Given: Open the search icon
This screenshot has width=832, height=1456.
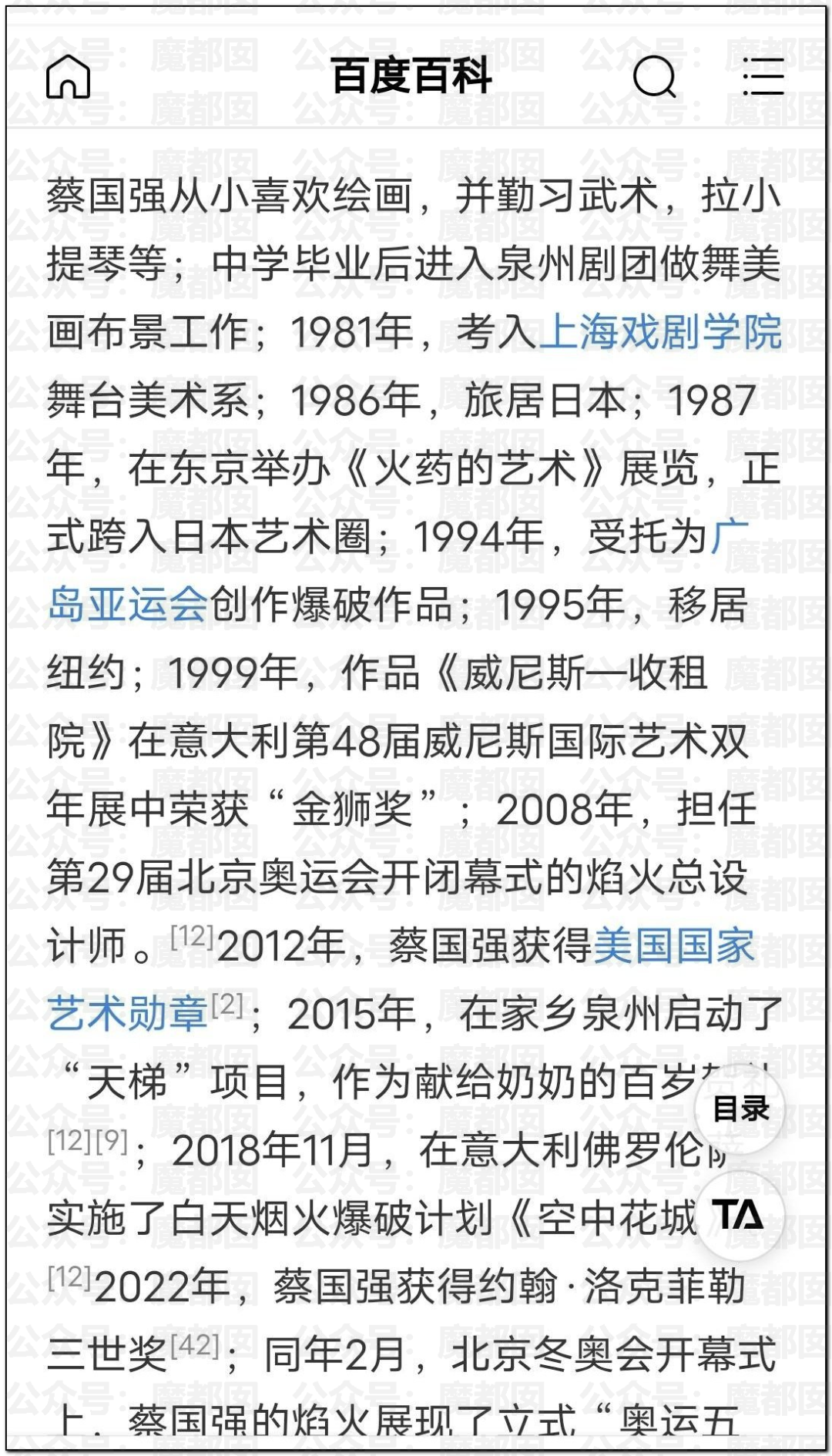Looking at the screenshot, I should [x=655, y=78].
